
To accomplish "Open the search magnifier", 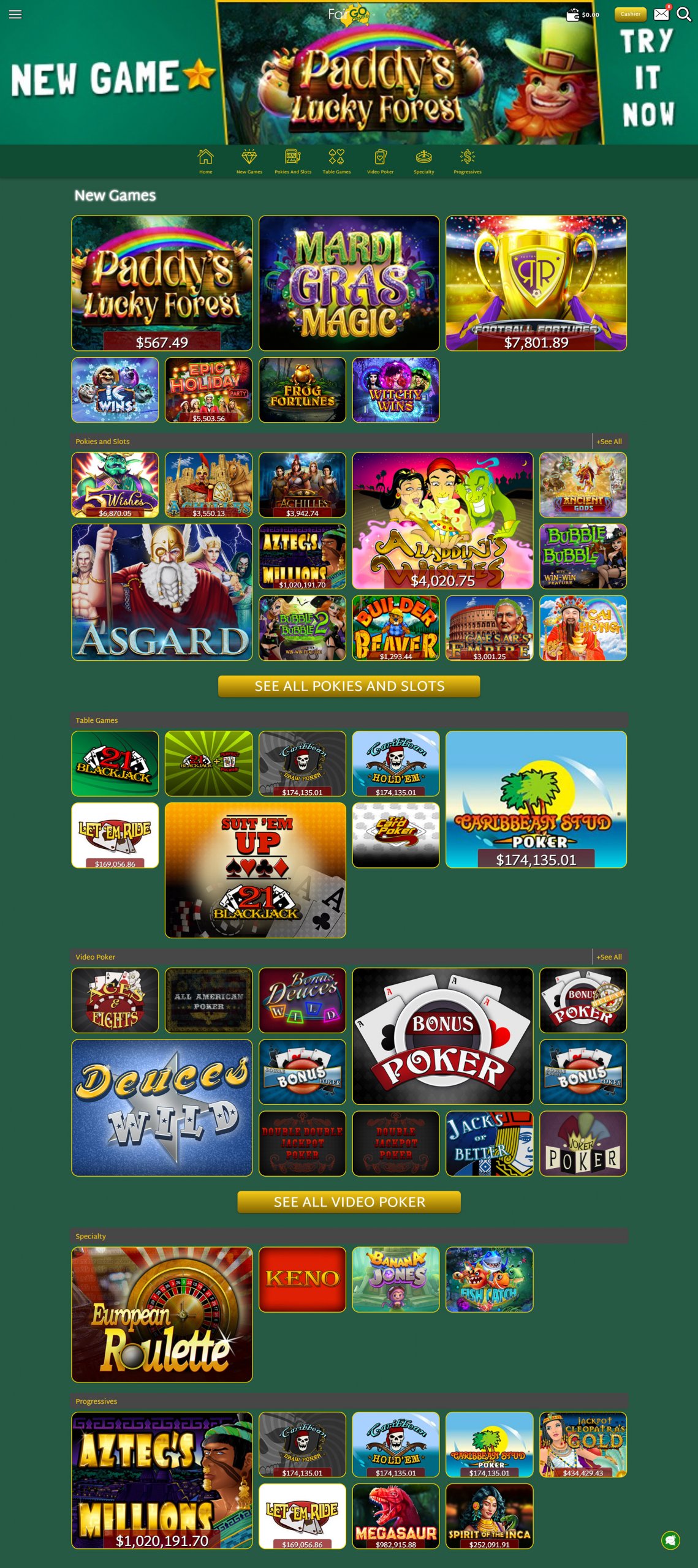I will coord(684,14).
